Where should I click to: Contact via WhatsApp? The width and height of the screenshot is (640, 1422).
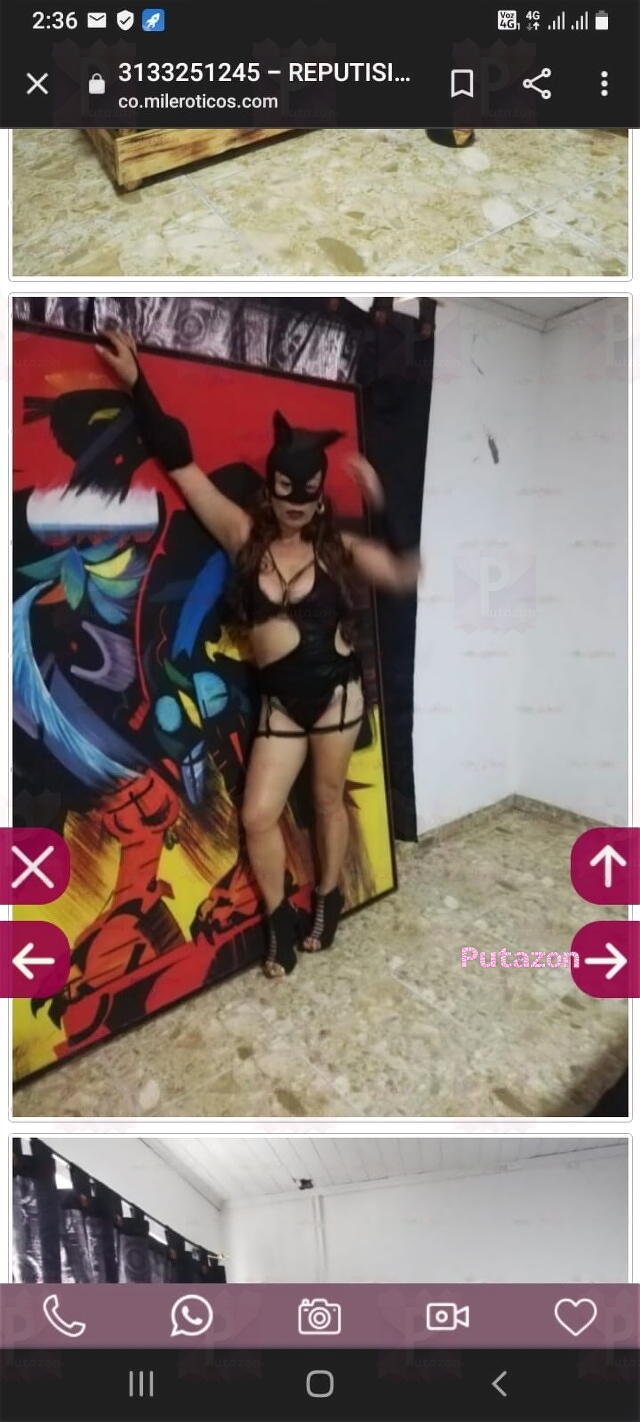(192, 1317)
